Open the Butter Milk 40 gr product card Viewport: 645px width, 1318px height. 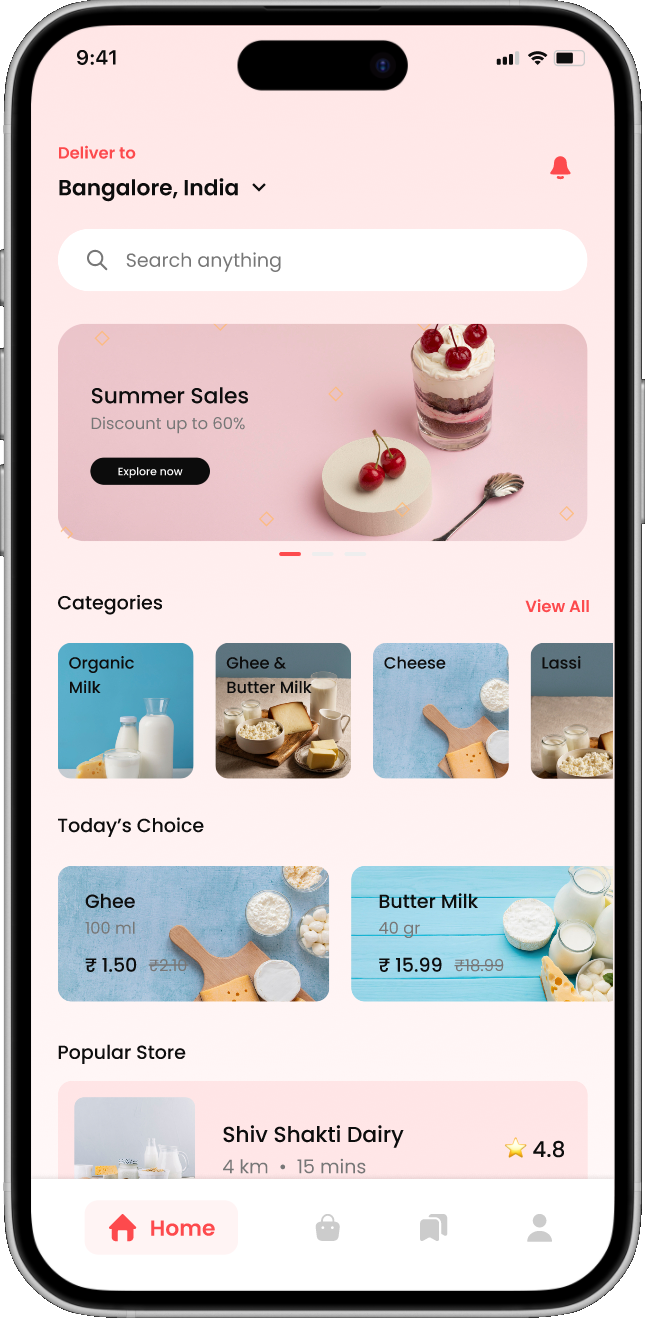click(x=481, y=933)
